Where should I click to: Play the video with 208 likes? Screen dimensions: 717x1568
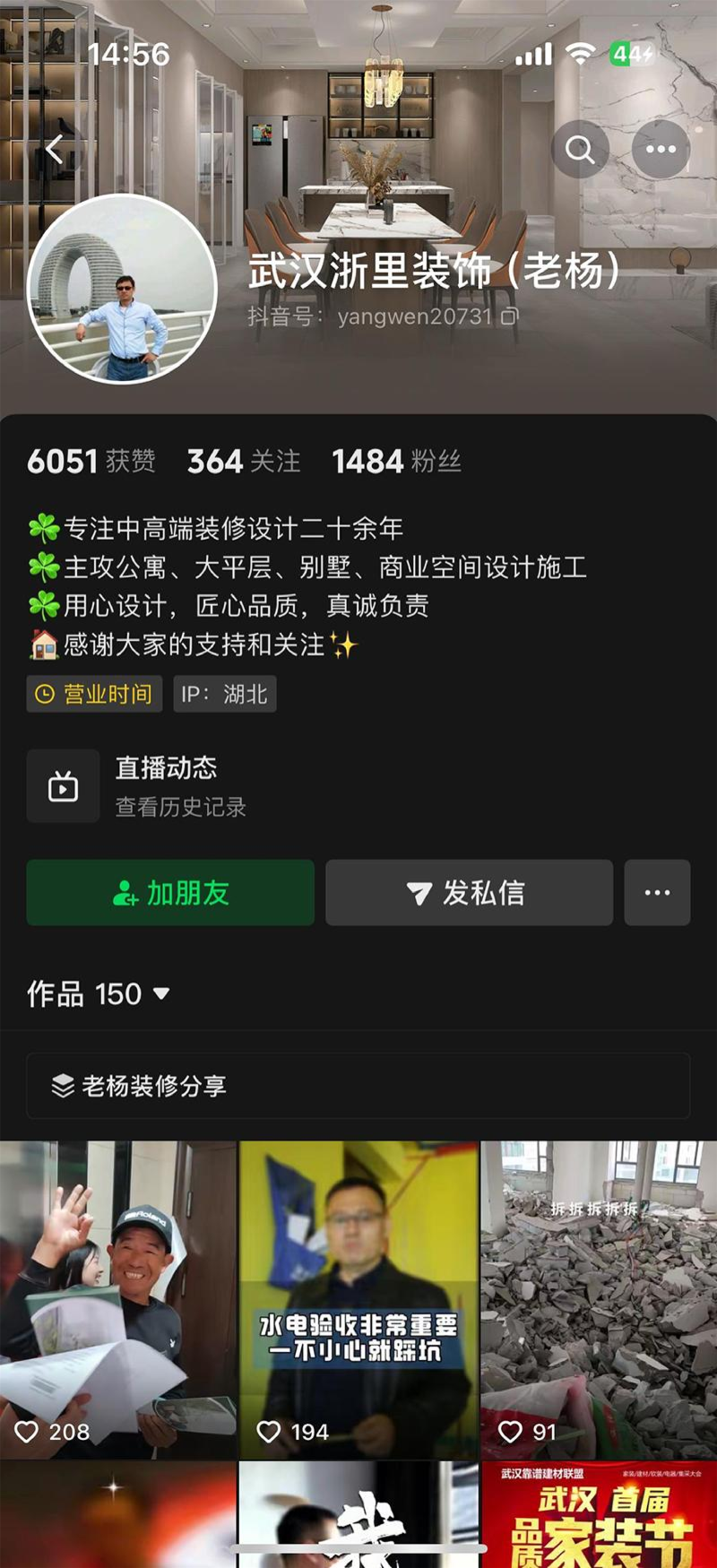point(118,1300)
